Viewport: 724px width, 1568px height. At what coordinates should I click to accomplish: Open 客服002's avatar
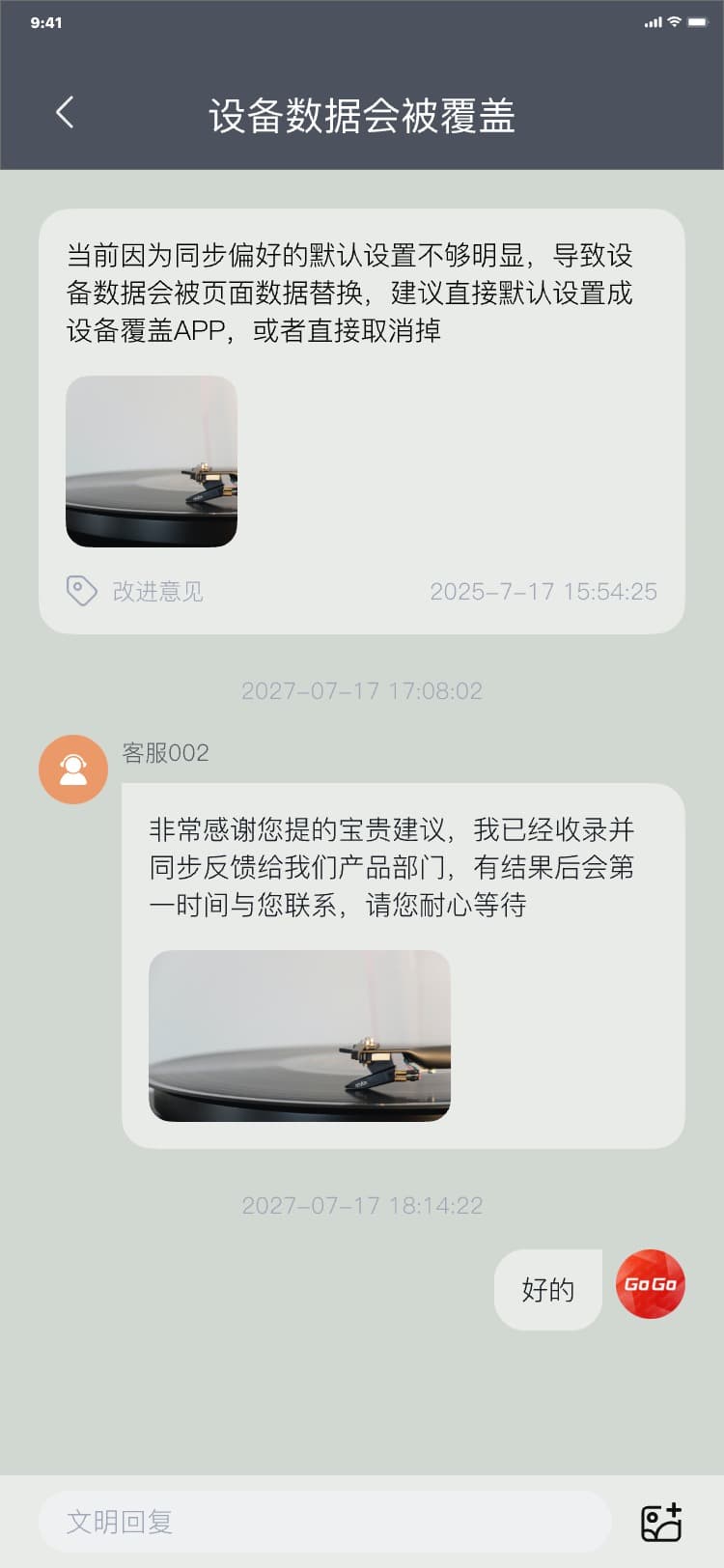coord(73,770)
